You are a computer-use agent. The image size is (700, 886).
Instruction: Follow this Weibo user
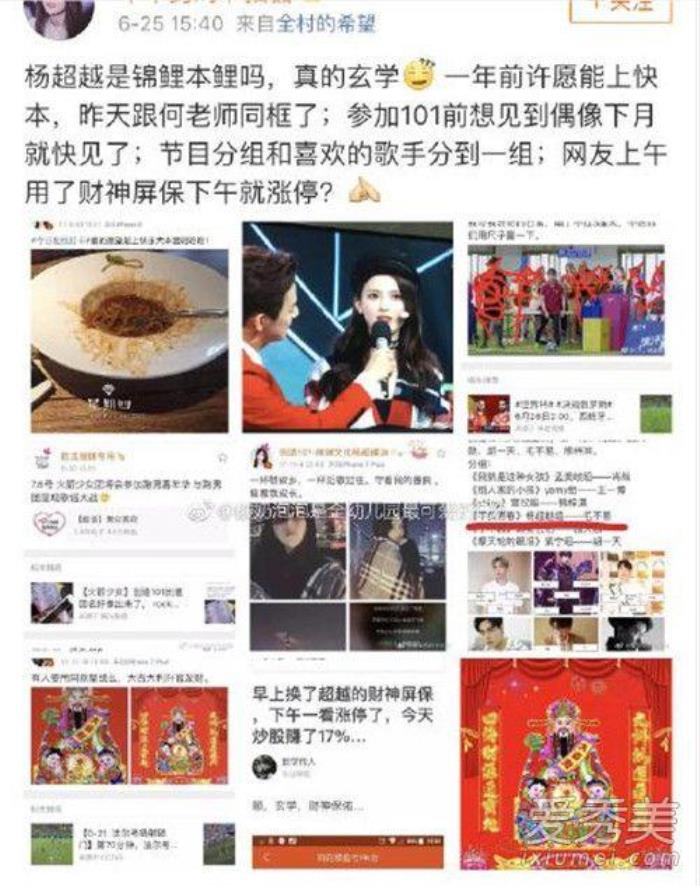(621, 8)
